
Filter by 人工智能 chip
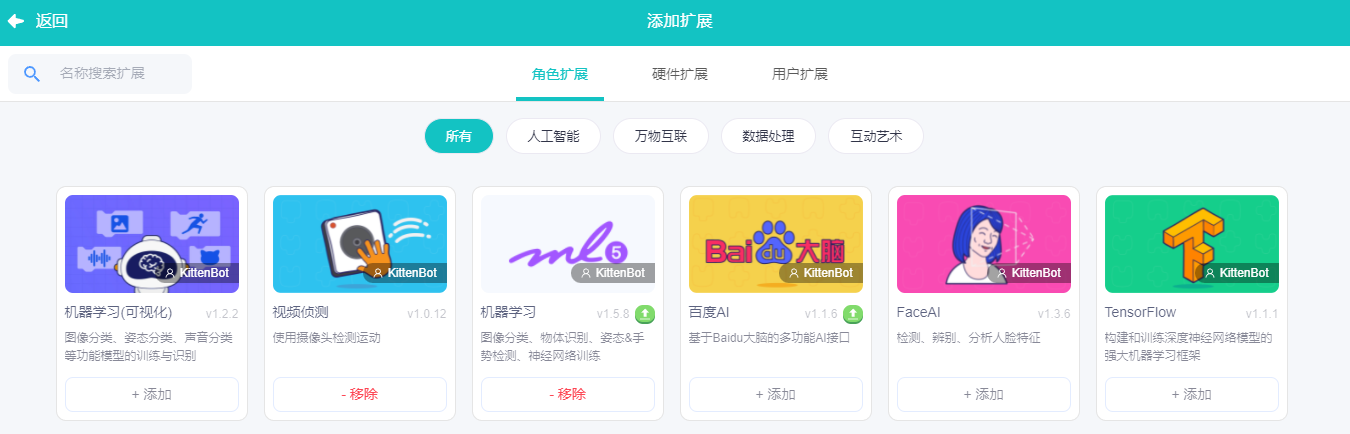tap(553, 137)
